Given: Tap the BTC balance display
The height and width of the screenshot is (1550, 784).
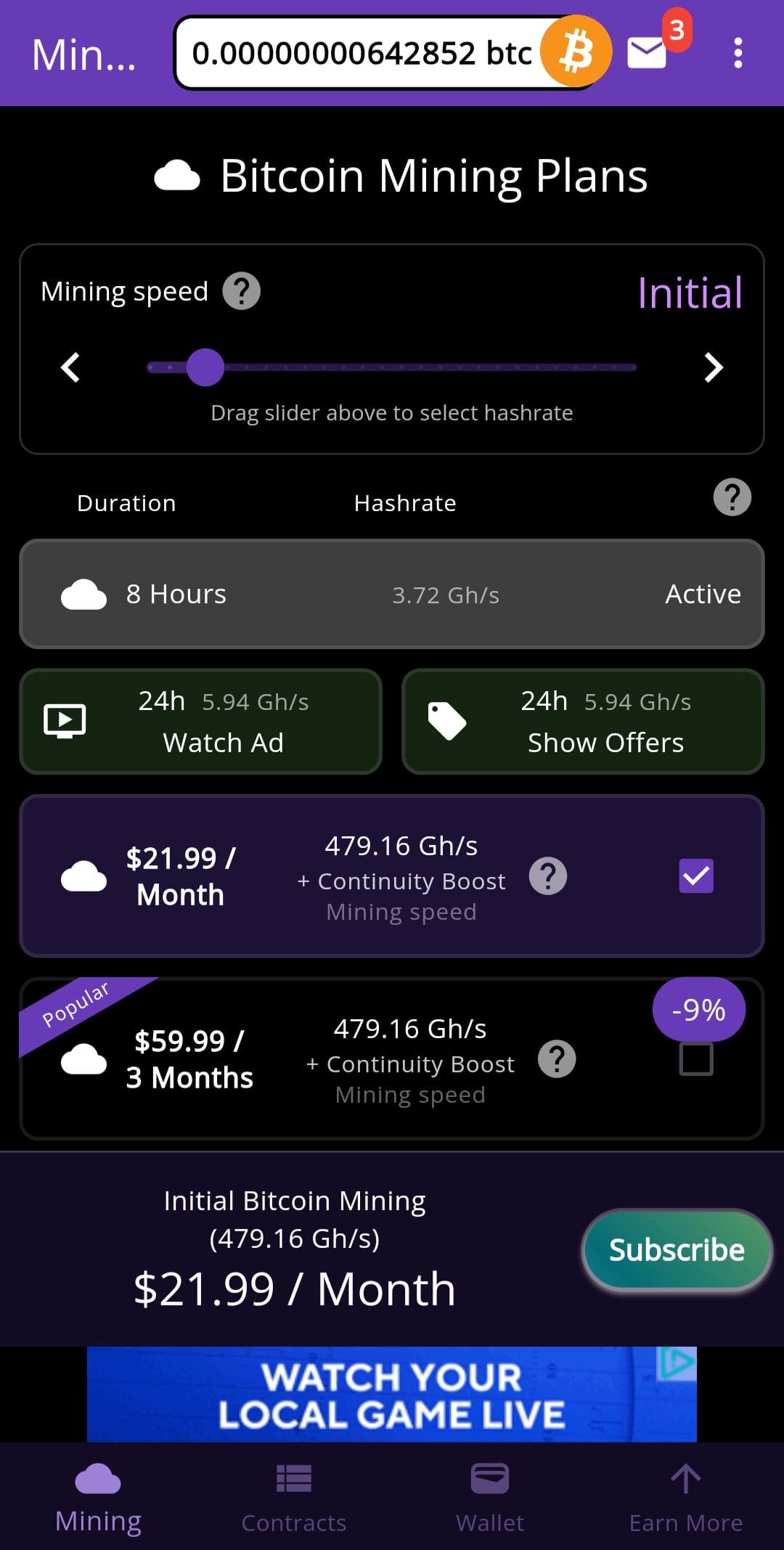Looking at the screenshot, I should click(x=363, y=53).
